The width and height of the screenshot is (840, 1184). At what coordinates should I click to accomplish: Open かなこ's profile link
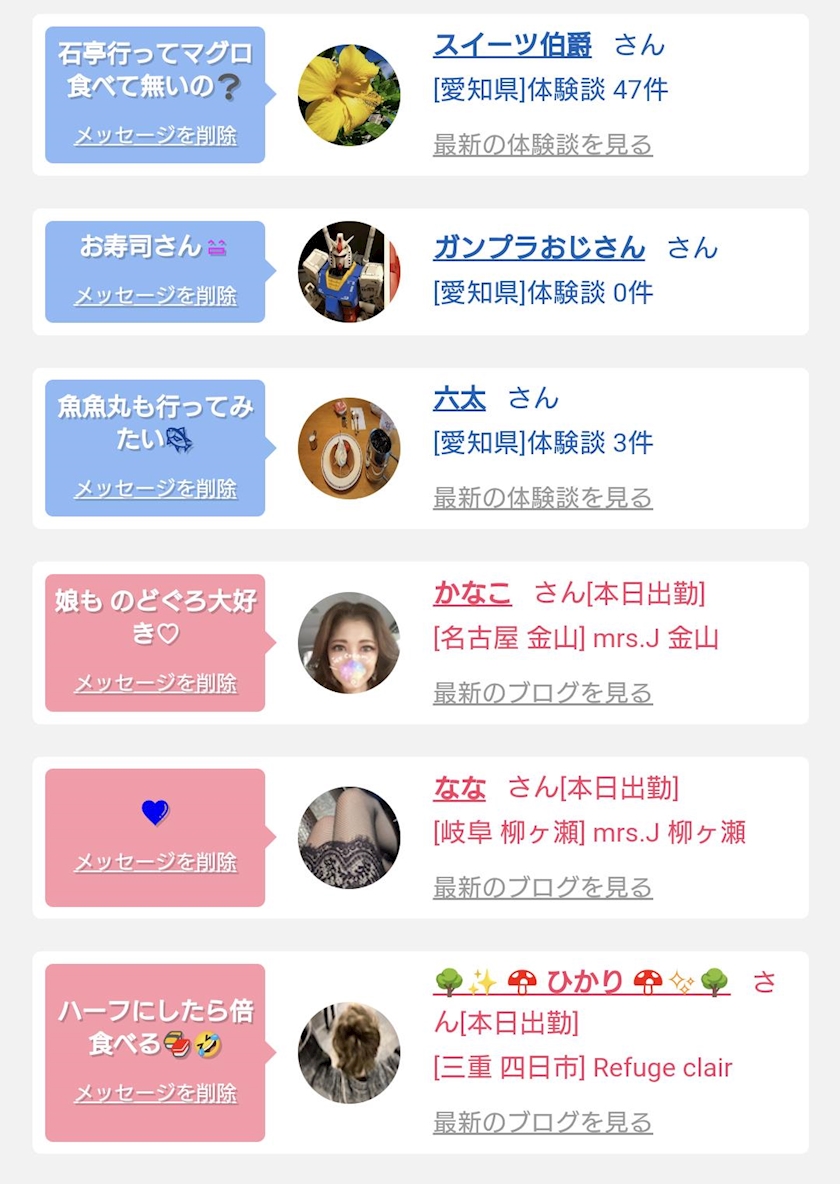point(472,594)
